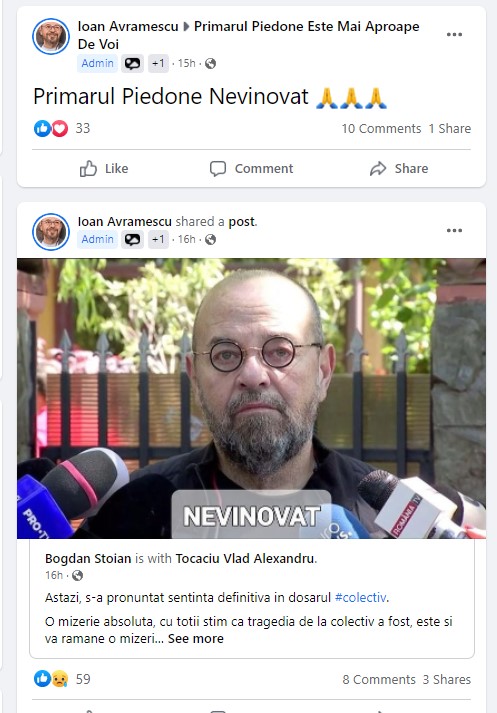This screenshot has width=497, height=713.
Task: View the 1 Share on first post
Action: [x=450, y=129]
